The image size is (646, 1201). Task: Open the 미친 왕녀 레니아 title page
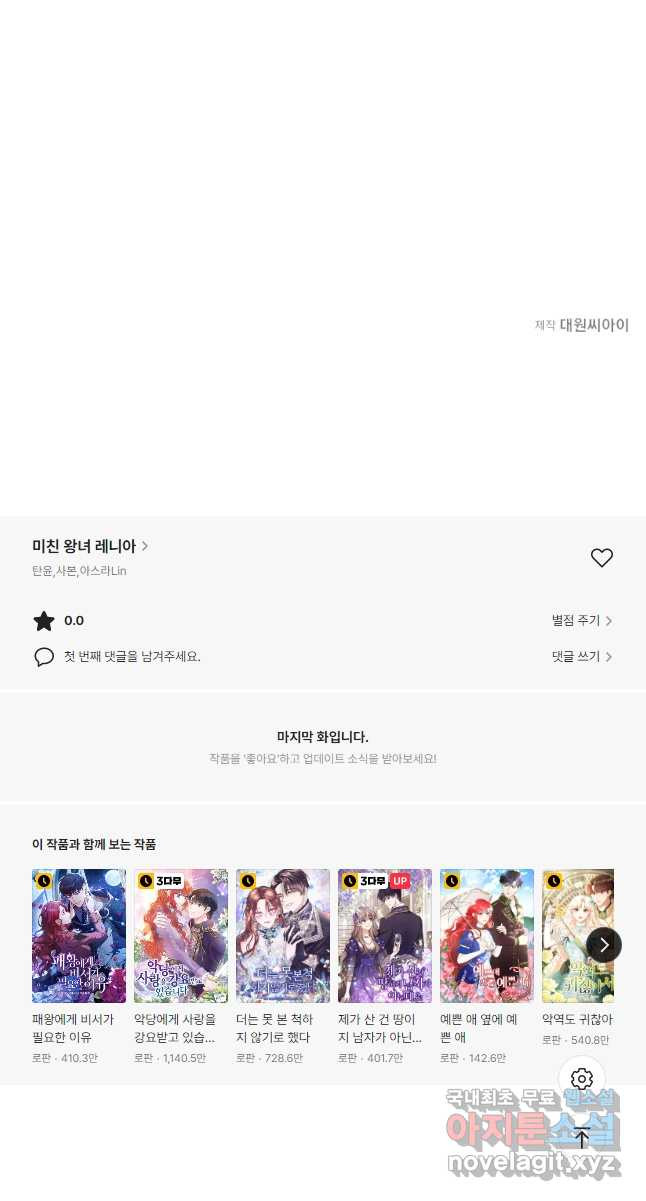point(90,546)
